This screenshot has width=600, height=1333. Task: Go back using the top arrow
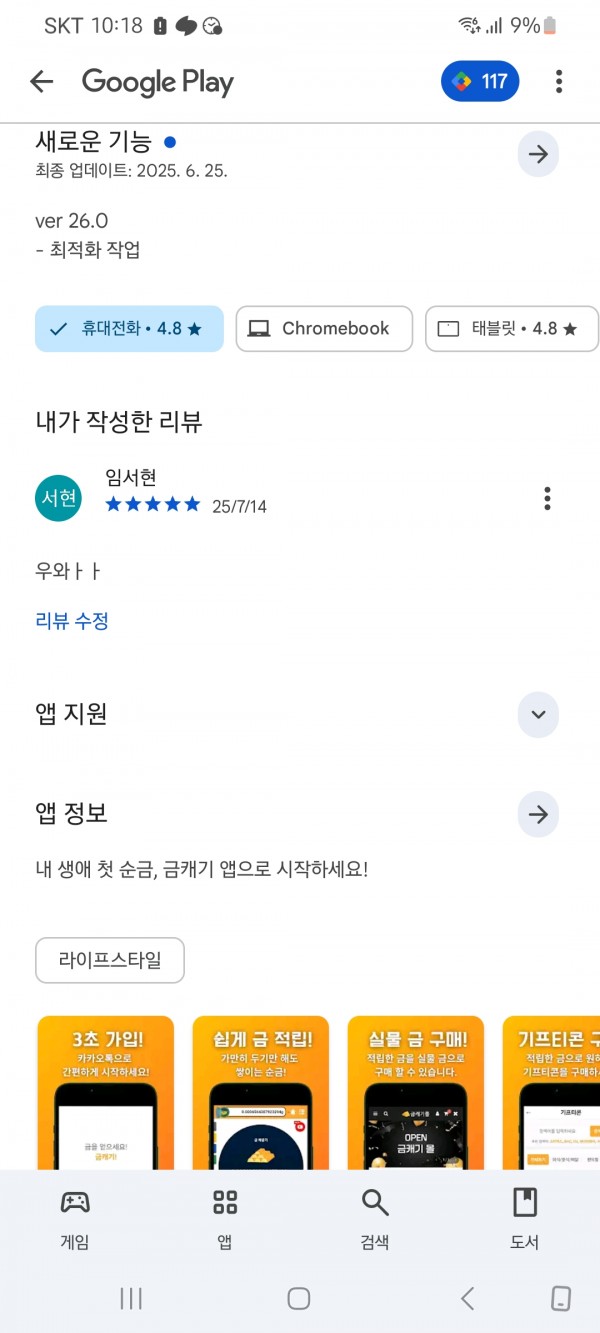[41, 82]
